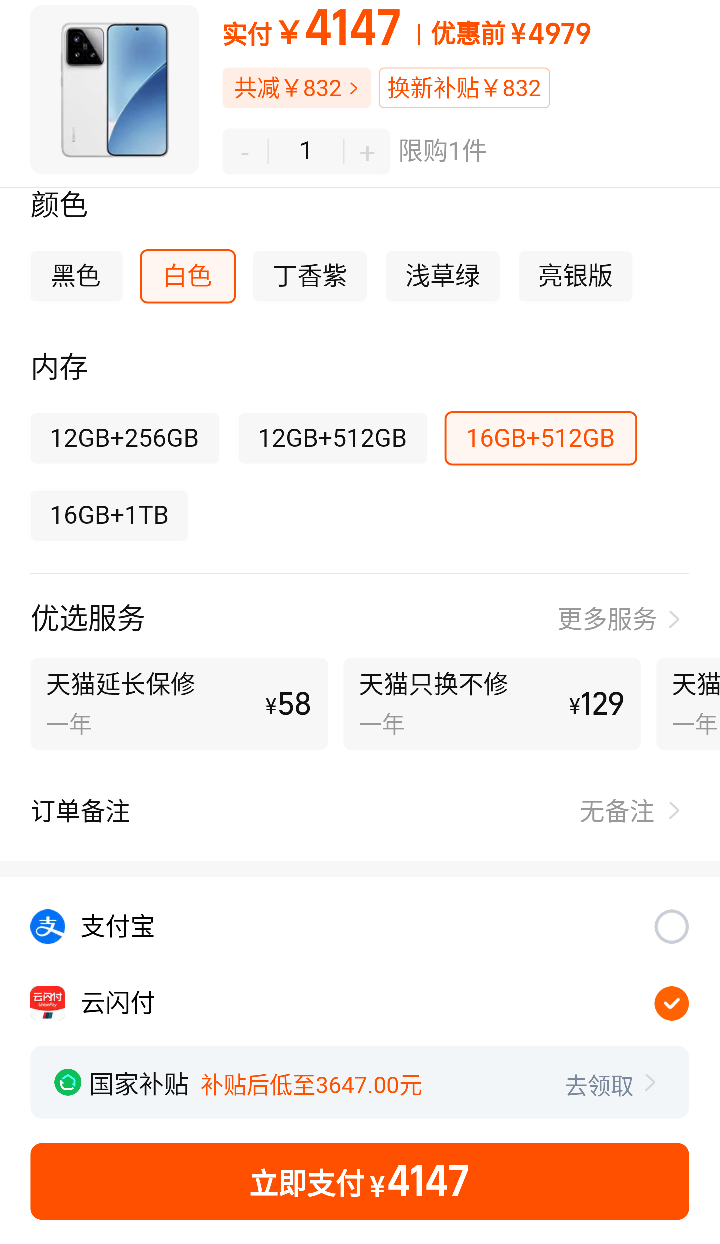Choose the 12GB+512GB memory configuration
The image size is (720, 1244).
(x=332, y=438)
